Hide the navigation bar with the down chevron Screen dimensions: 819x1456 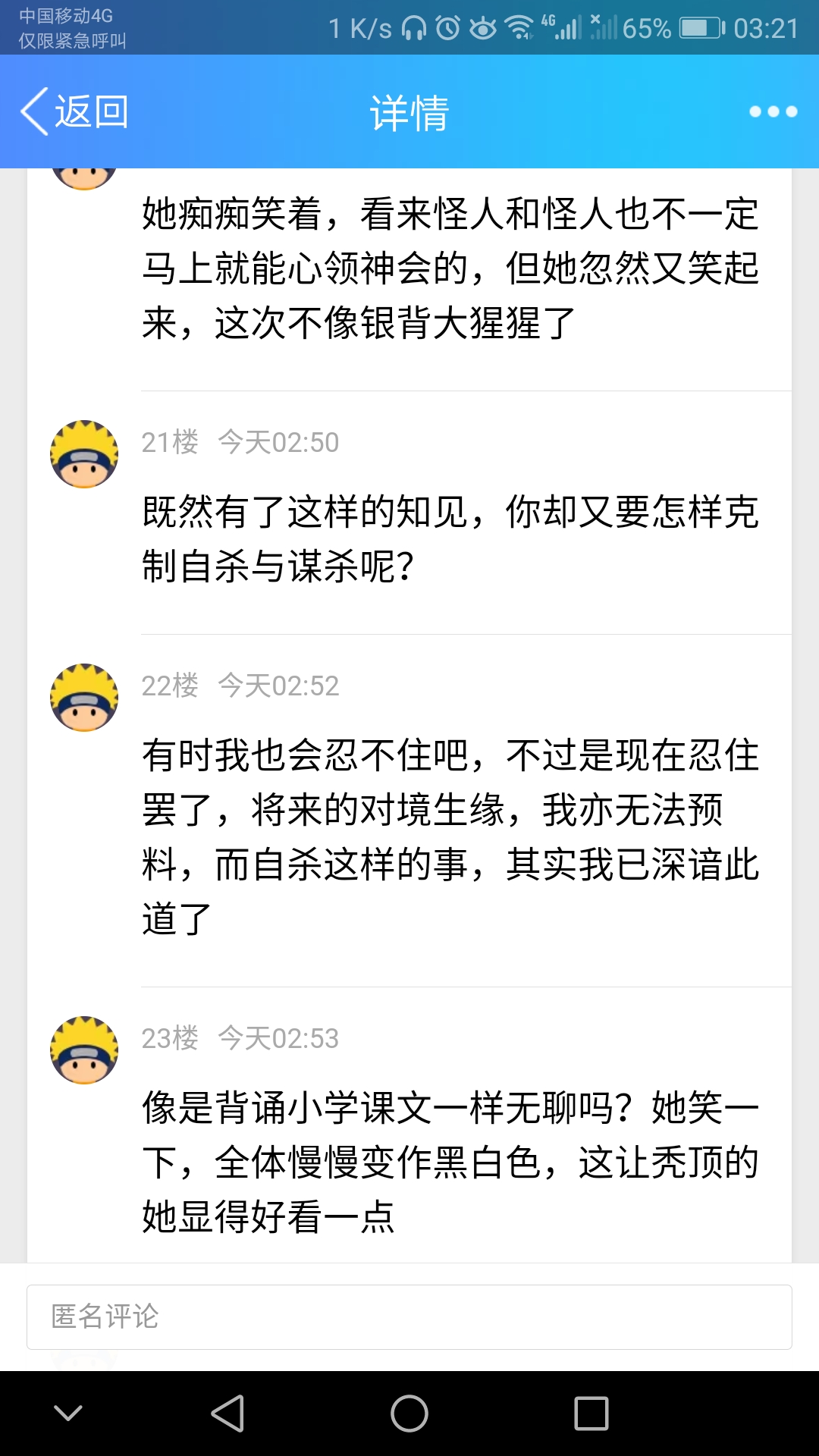[68, 1414]
